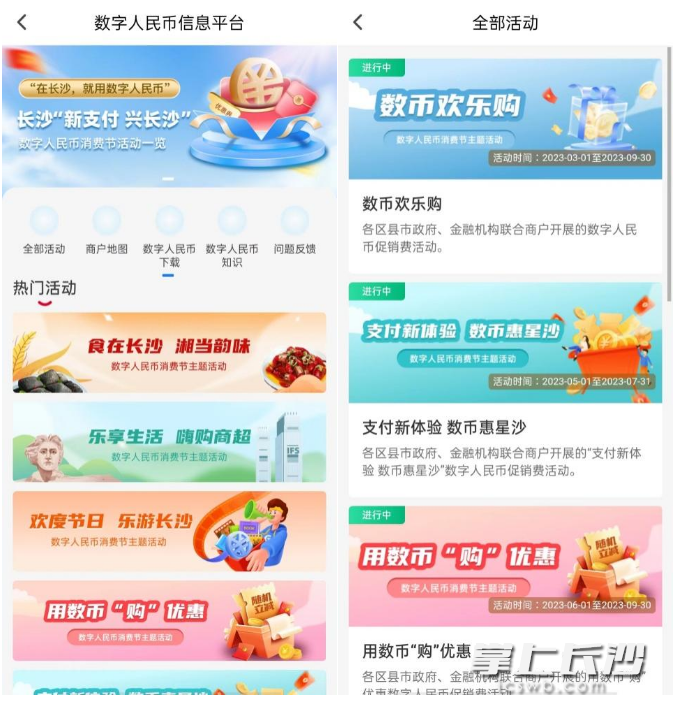The height and width of the screenshot is (705, 674).
Task: Go back from 数字人民币信息平台 page
Action: coord(22,22)
